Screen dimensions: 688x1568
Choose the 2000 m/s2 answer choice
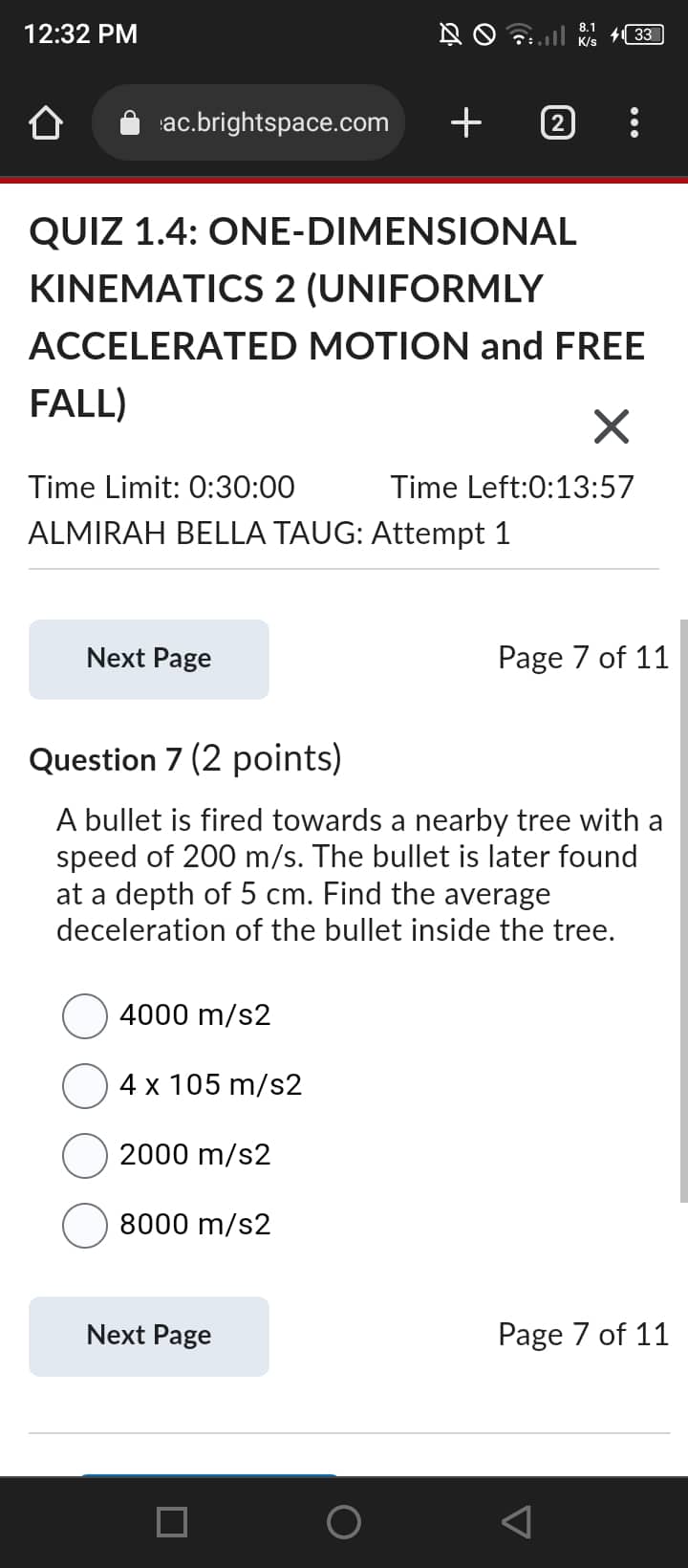tap(84, 1156)
